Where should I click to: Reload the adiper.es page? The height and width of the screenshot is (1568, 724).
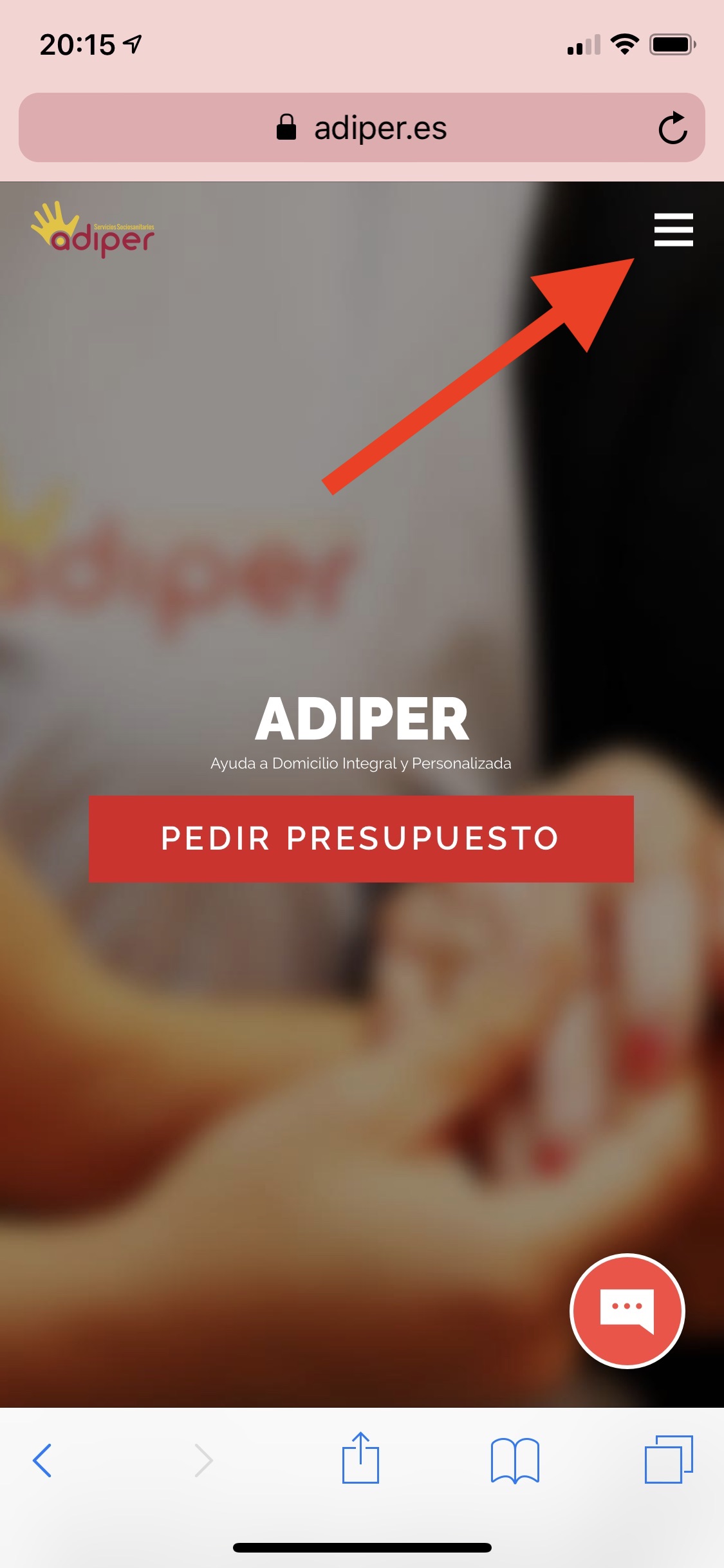coord(673,127)
